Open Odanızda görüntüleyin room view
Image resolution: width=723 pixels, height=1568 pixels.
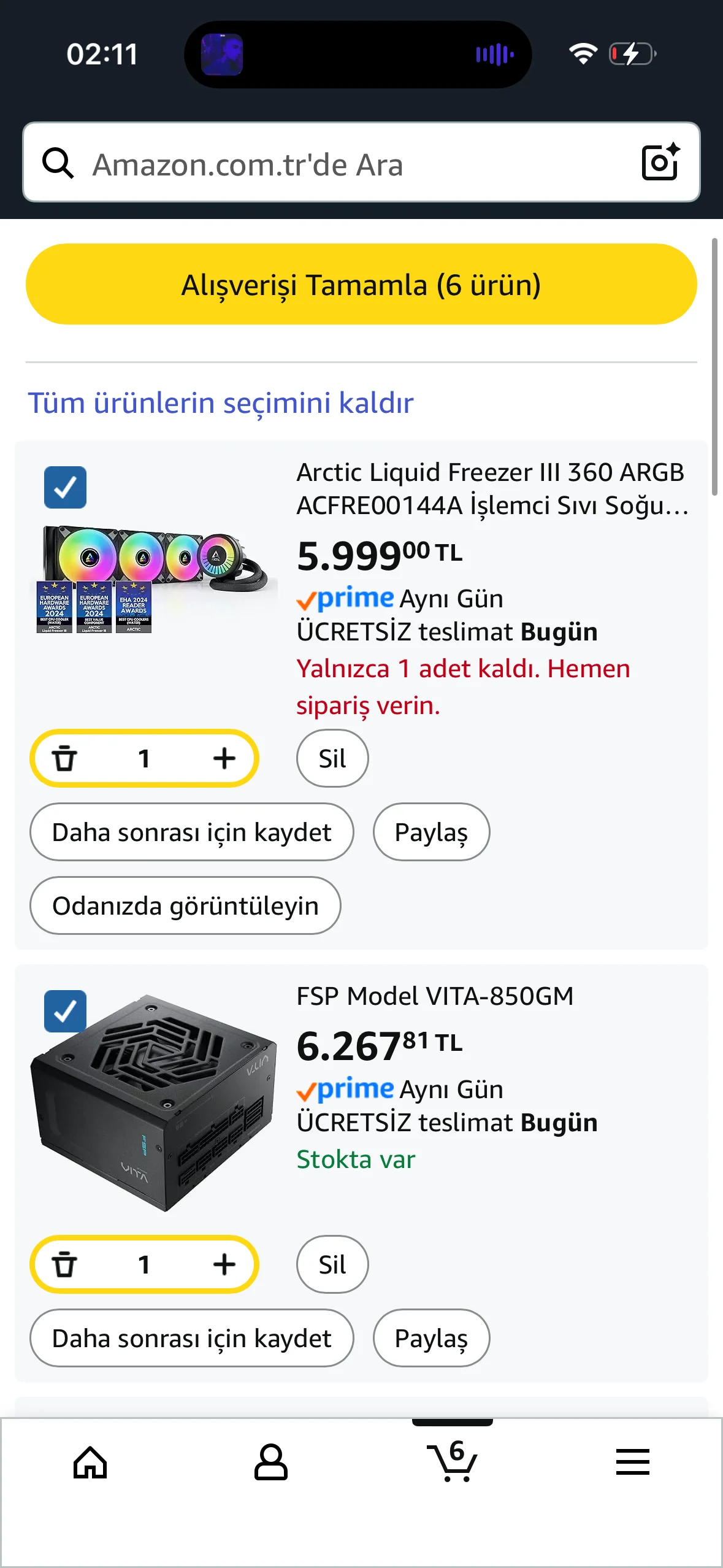click(x=185, y=906)
